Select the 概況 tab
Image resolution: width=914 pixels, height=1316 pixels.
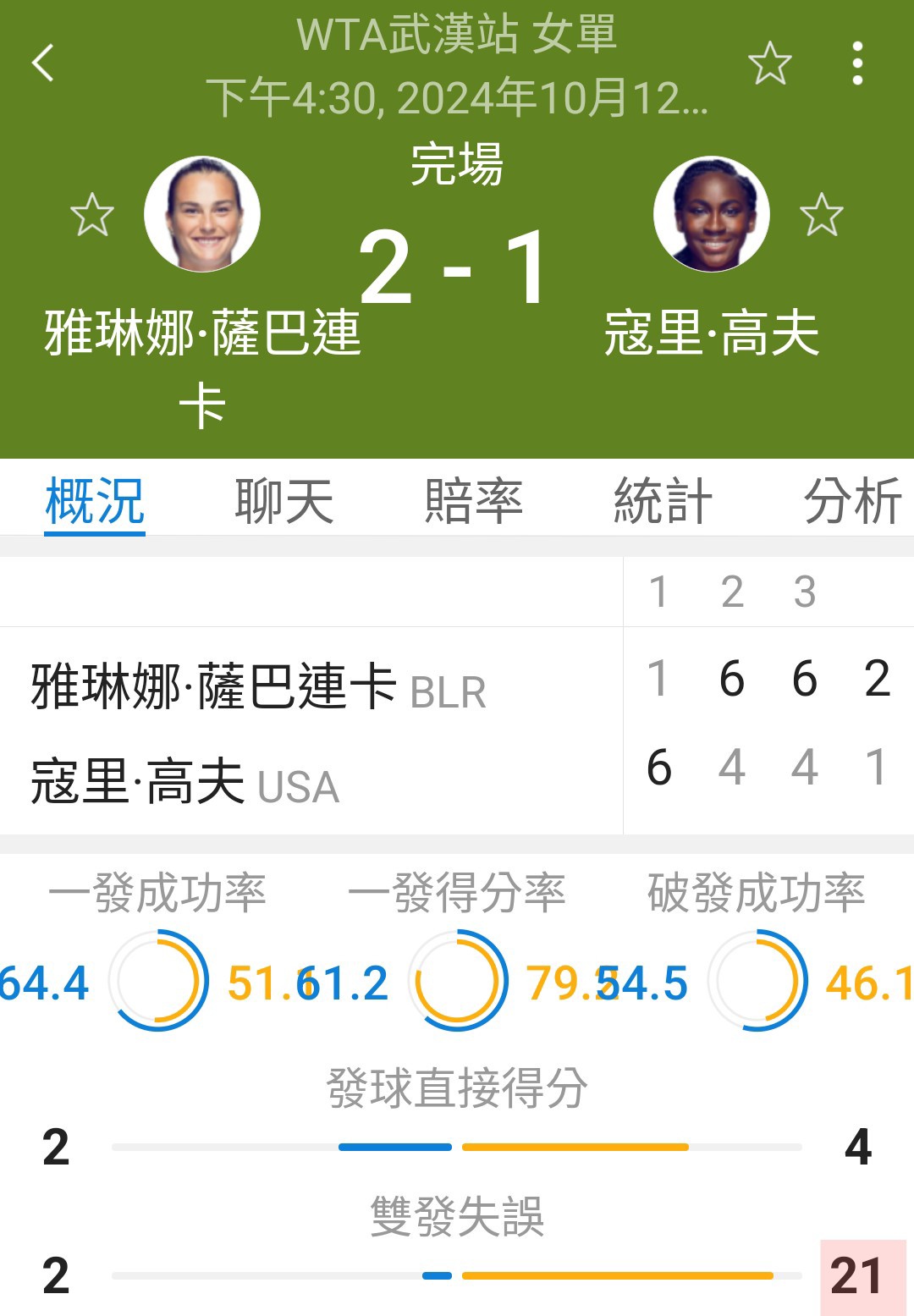(x=95, y=501)
